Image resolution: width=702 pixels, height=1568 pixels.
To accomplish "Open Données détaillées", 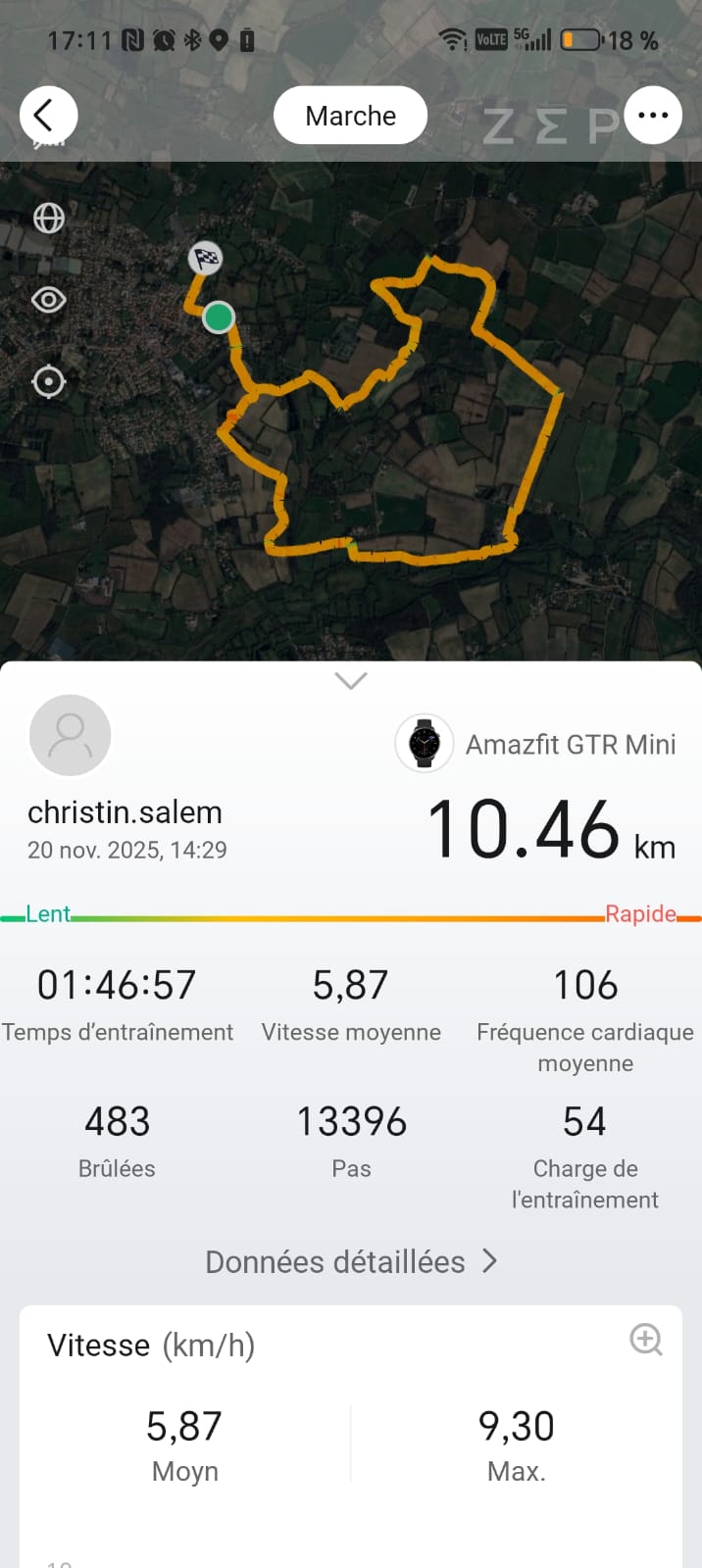I will click(x=351, y=1261).
